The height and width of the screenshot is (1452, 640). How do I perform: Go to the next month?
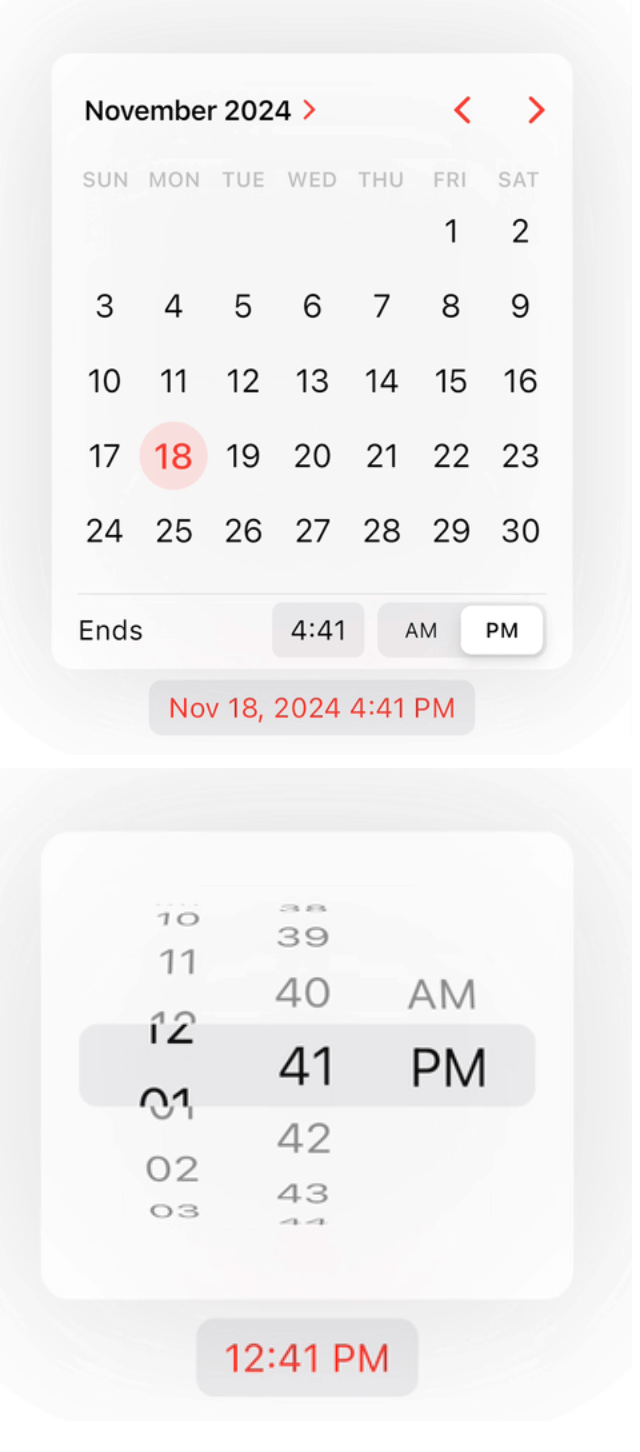(537, 110)
